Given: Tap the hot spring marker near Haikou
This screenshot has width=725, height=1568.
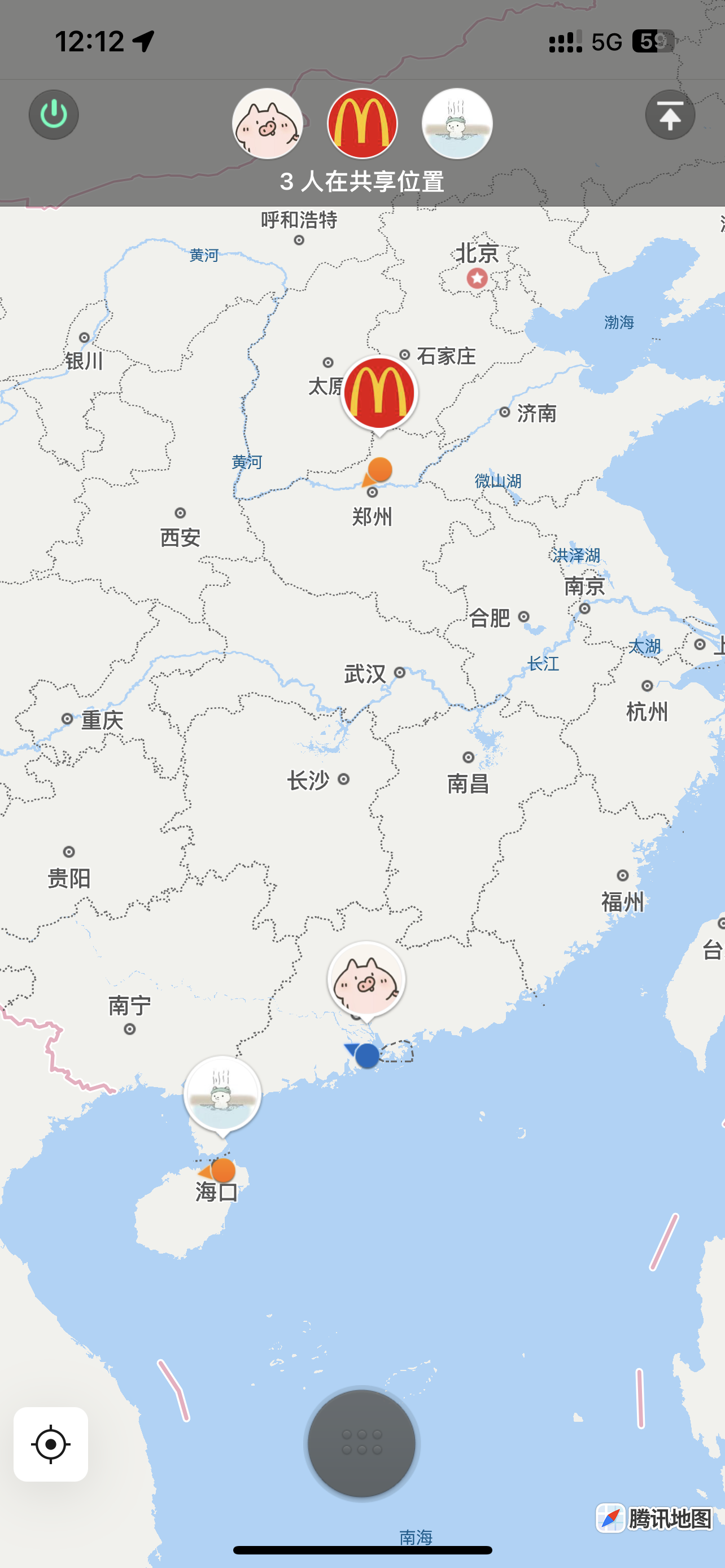Looking at the screenshot, I should [x=222, y=1095].
